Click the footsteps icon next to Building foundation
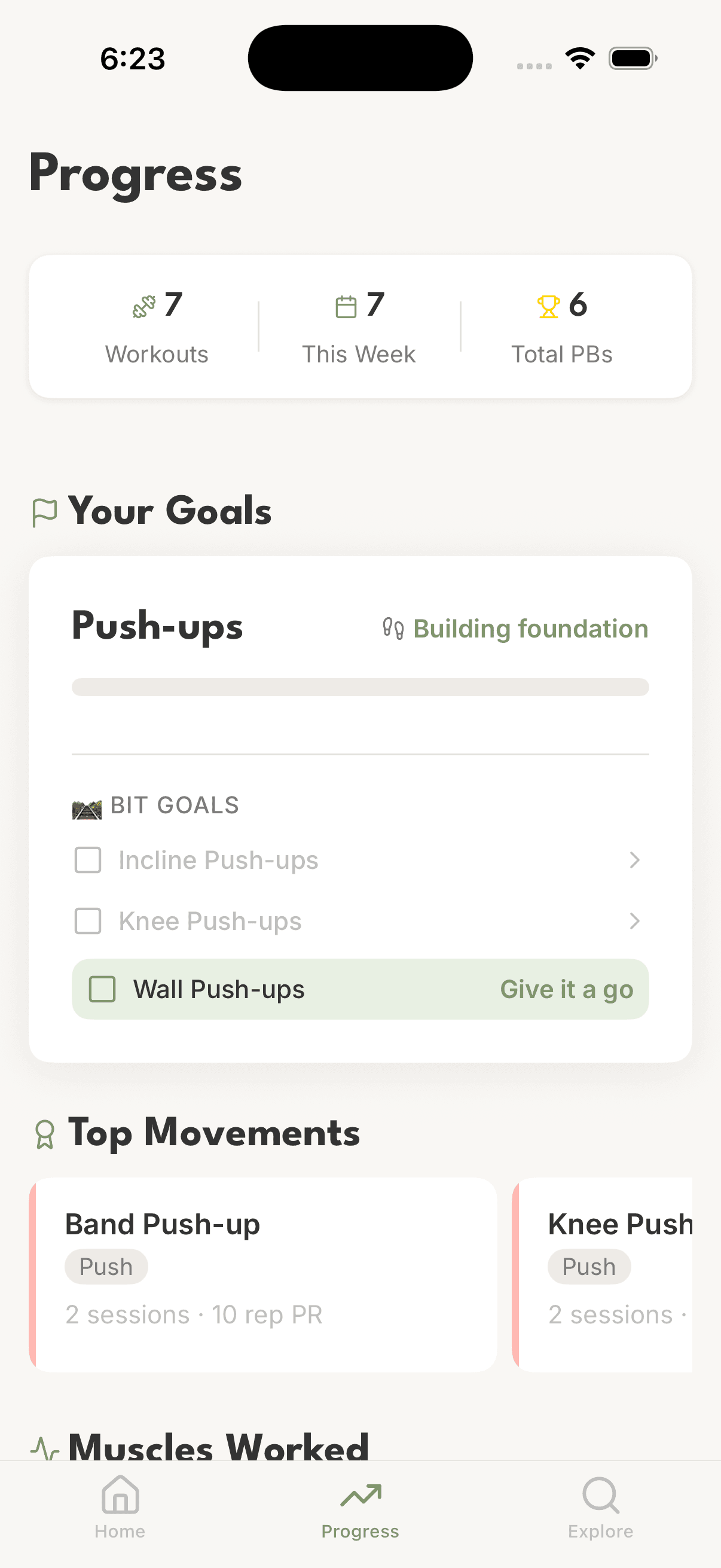Screen dimensions: 721x1568 (392, 629)
